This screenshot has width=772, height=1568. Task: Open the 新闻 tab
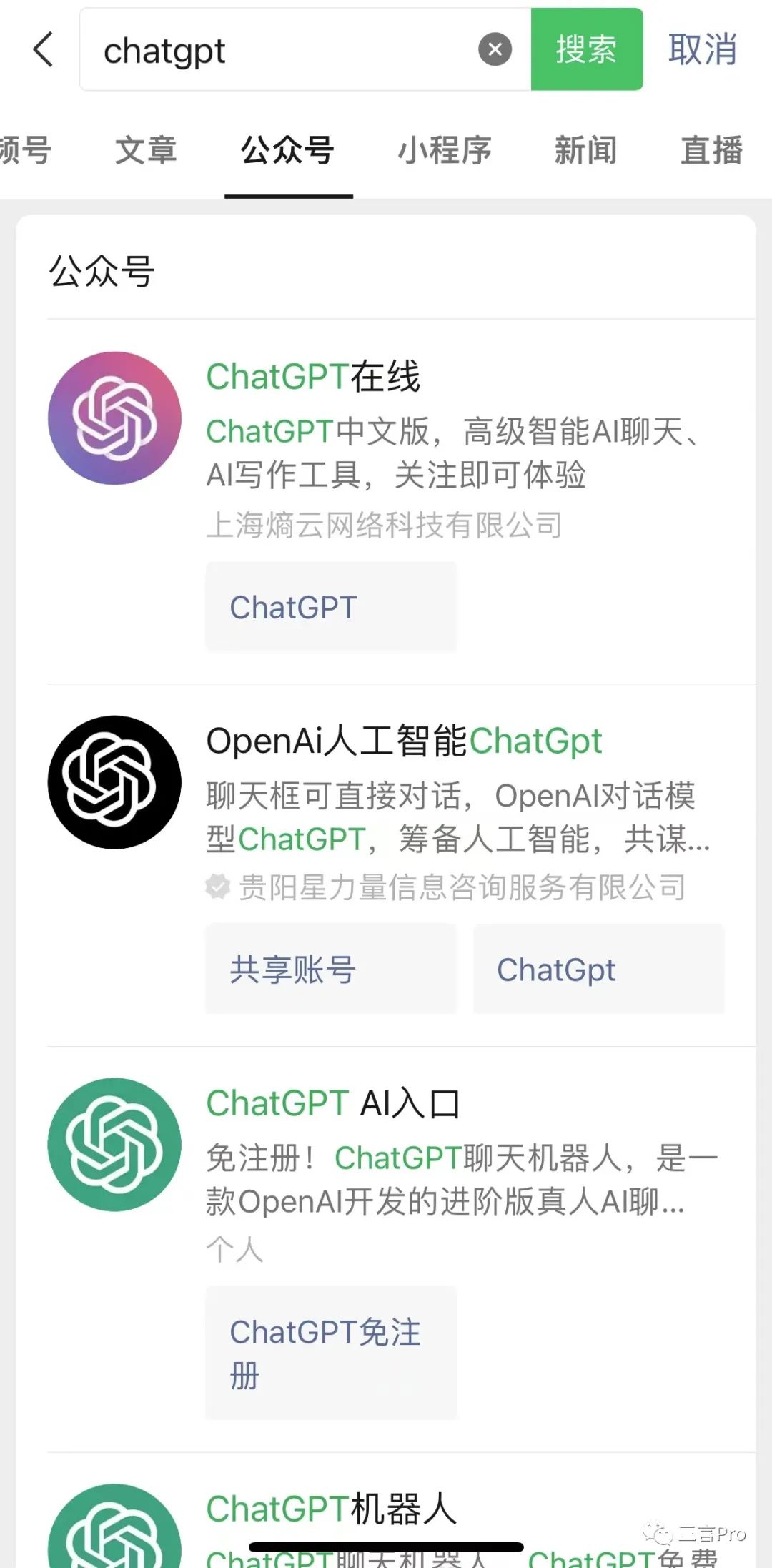click(x=585, y=150)
